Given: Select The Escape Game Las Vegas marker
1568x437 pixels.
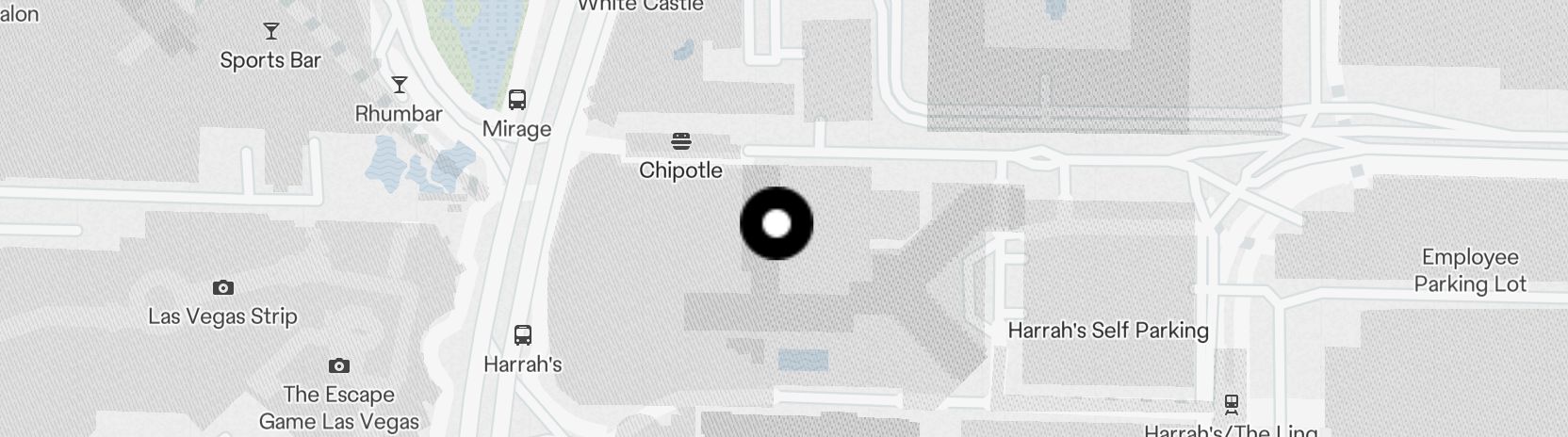Looking at the screenshot, I should click(339, 366).
